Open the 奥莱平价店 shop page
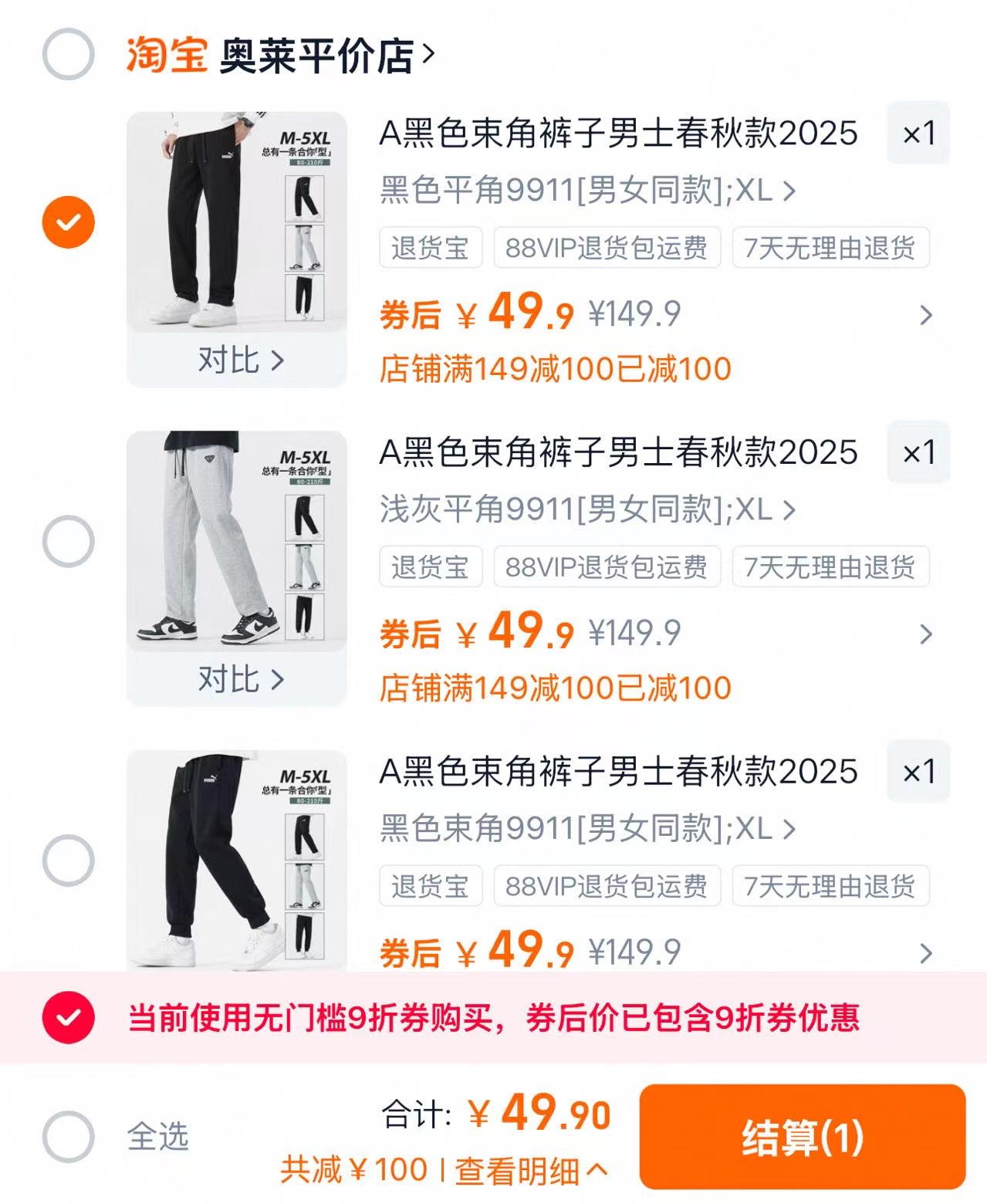The height and width of the screenshot is (1204, 987). click(326, 56)
